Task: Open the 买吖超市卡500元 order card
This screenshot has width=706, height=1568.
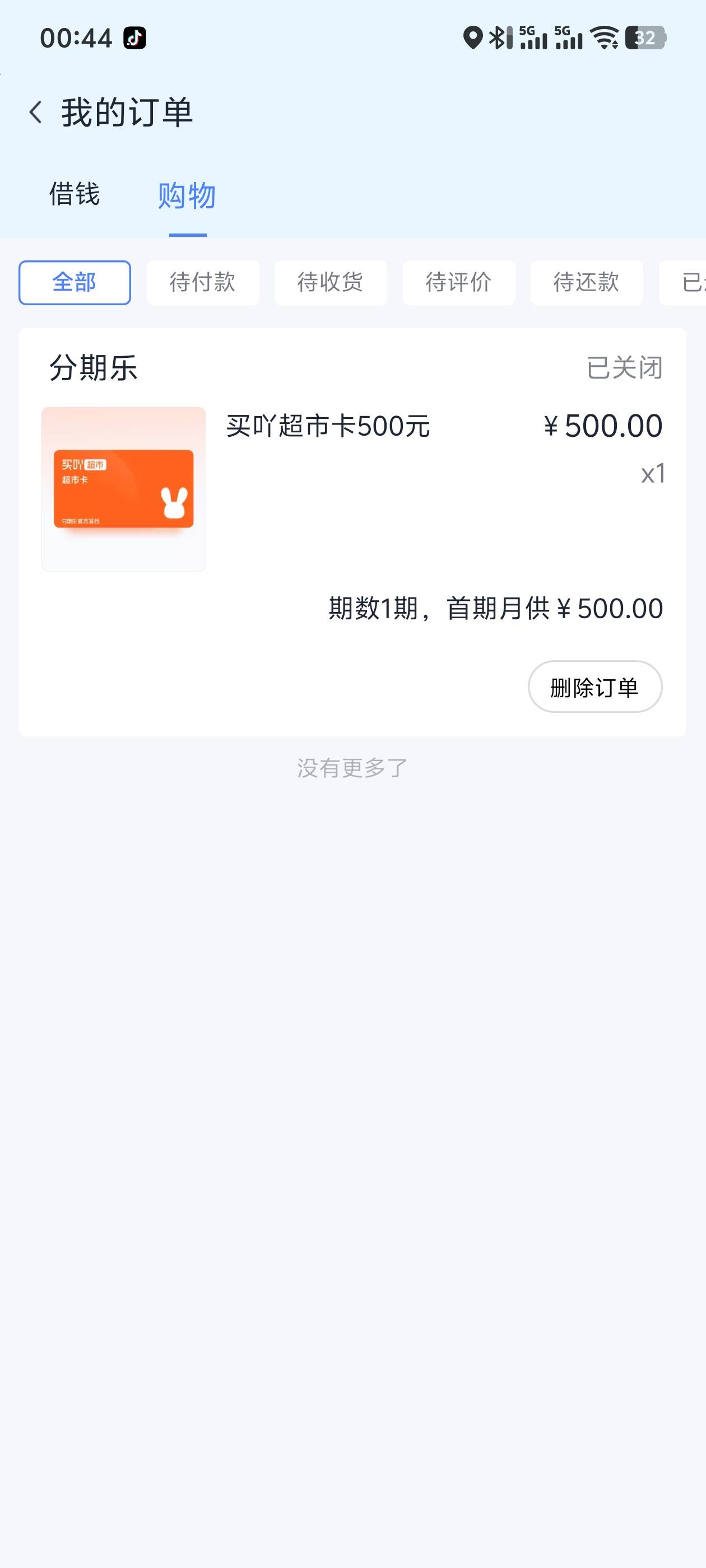Action: pos(352,532)
